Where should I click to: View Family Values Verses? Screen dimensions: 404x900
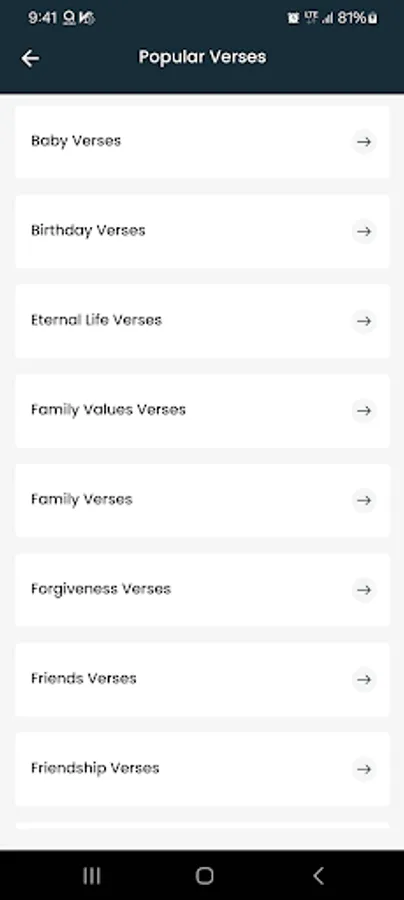202,410
